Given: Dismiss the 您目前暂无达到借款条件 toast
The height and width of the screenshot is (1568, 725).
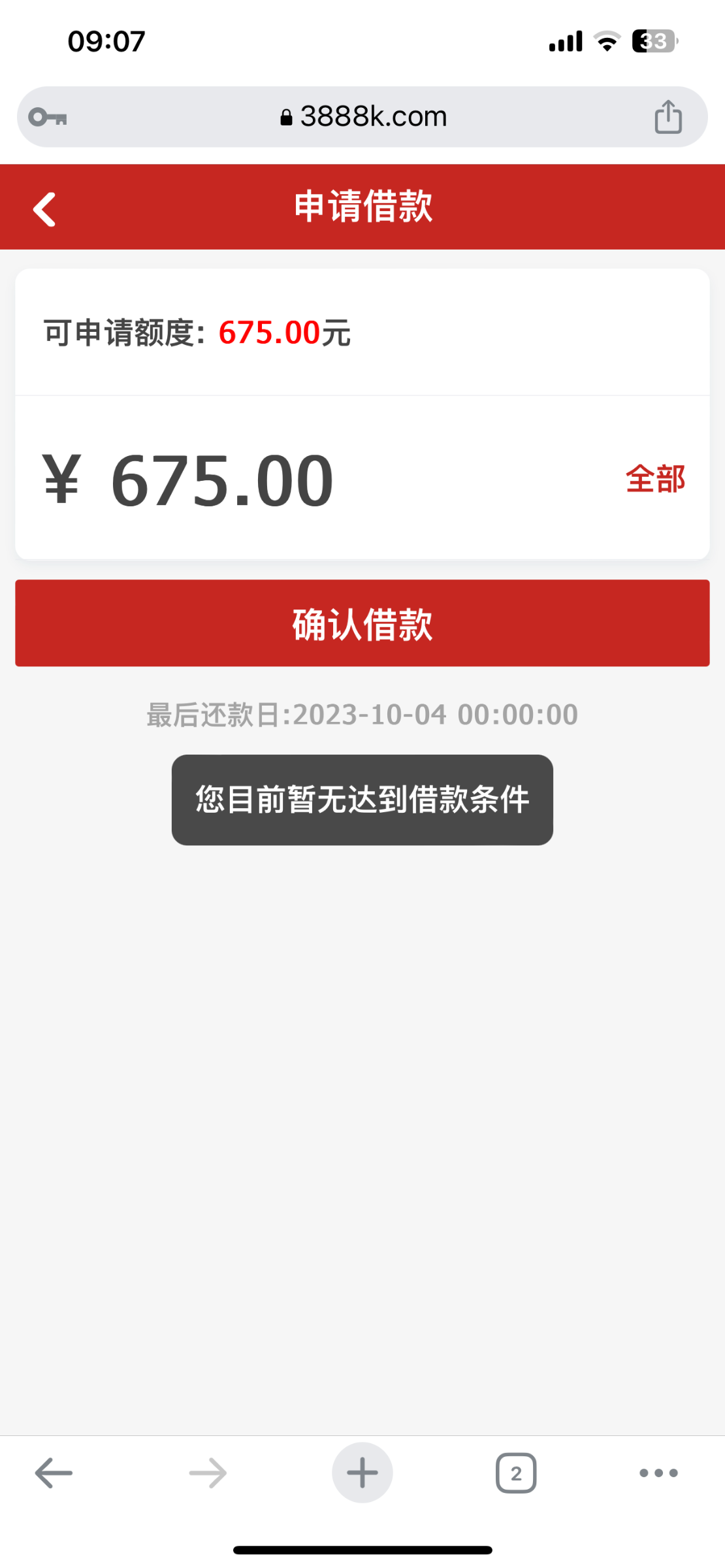Looking at the screenshot, I should click(362, 800).
